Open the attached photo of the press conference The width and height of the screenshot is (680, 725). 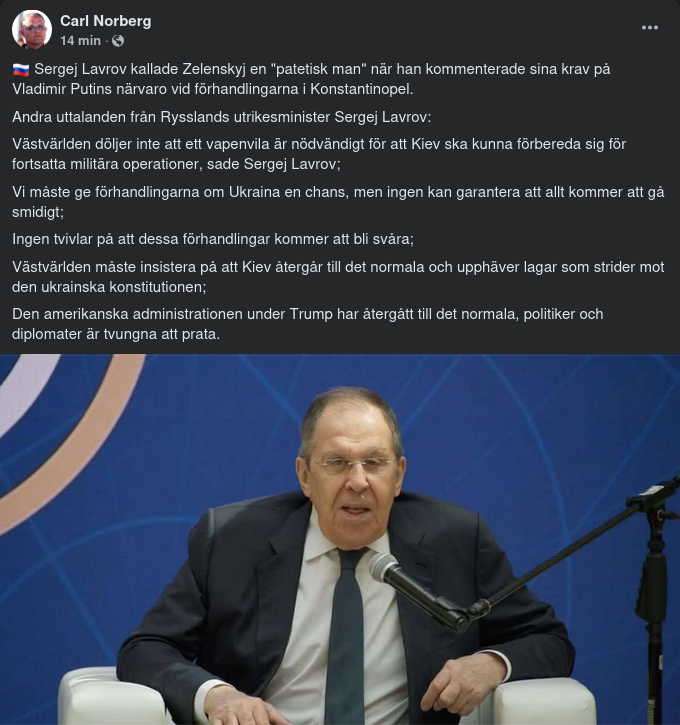(340, 540)
